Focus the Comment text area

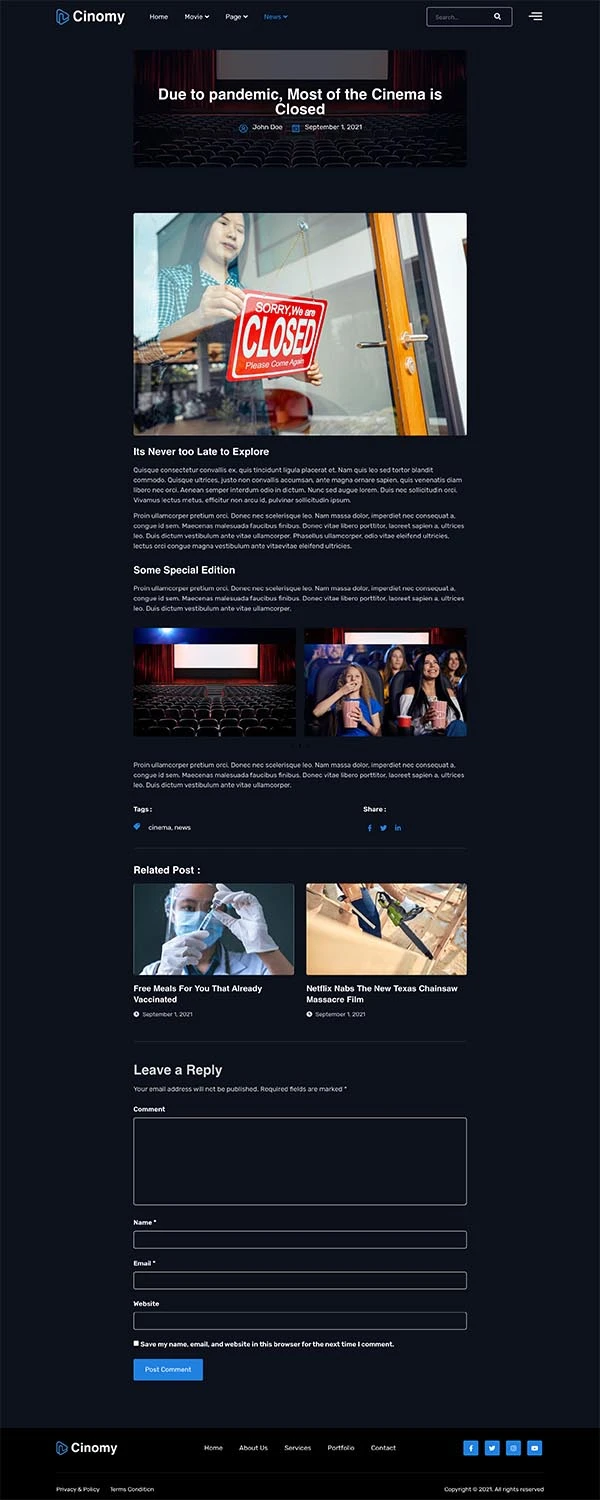300,1161
